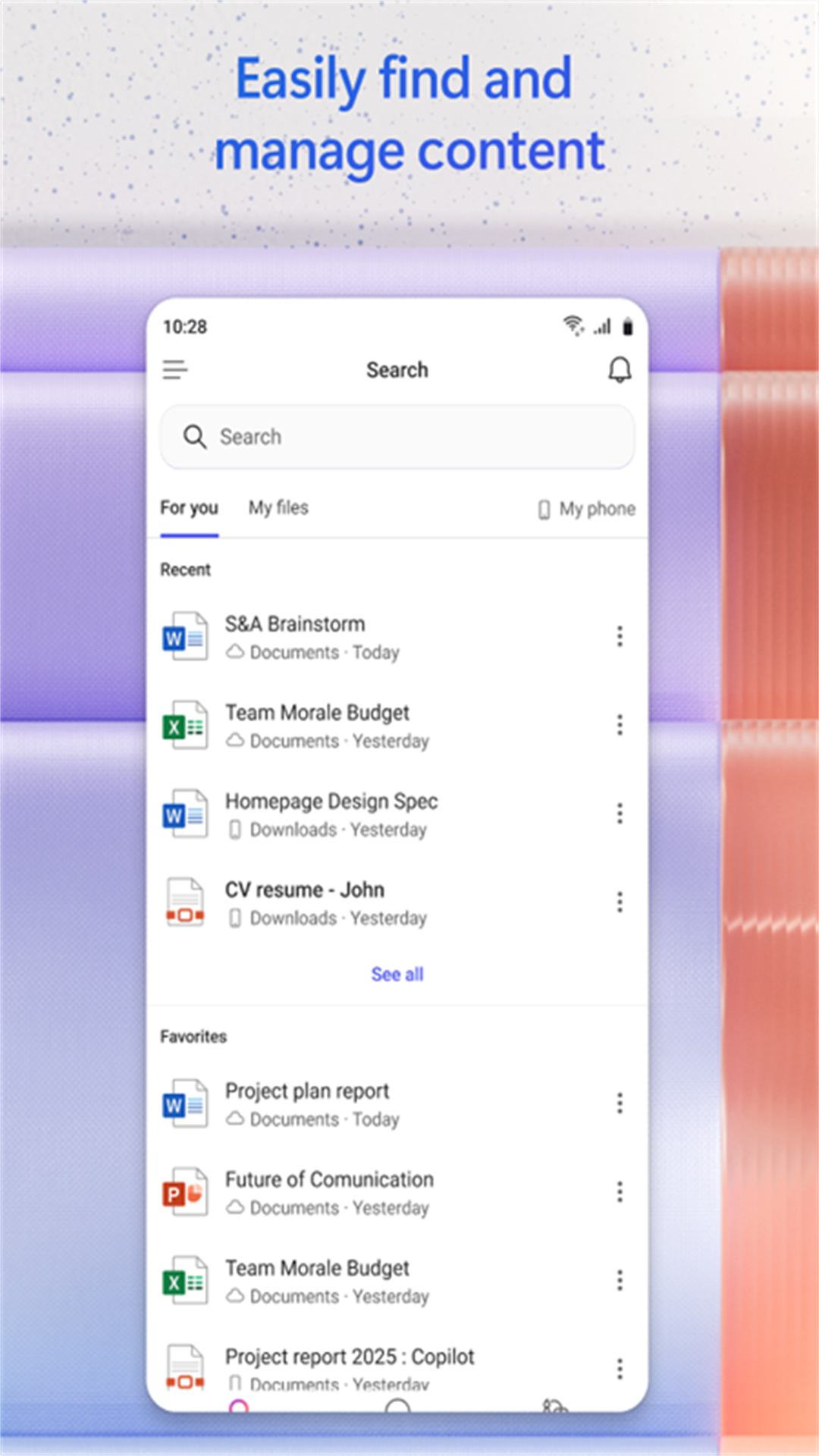Select the Word icon for S&A Brainstorm
The image size is (819, 1456).
tap(184, 637)
